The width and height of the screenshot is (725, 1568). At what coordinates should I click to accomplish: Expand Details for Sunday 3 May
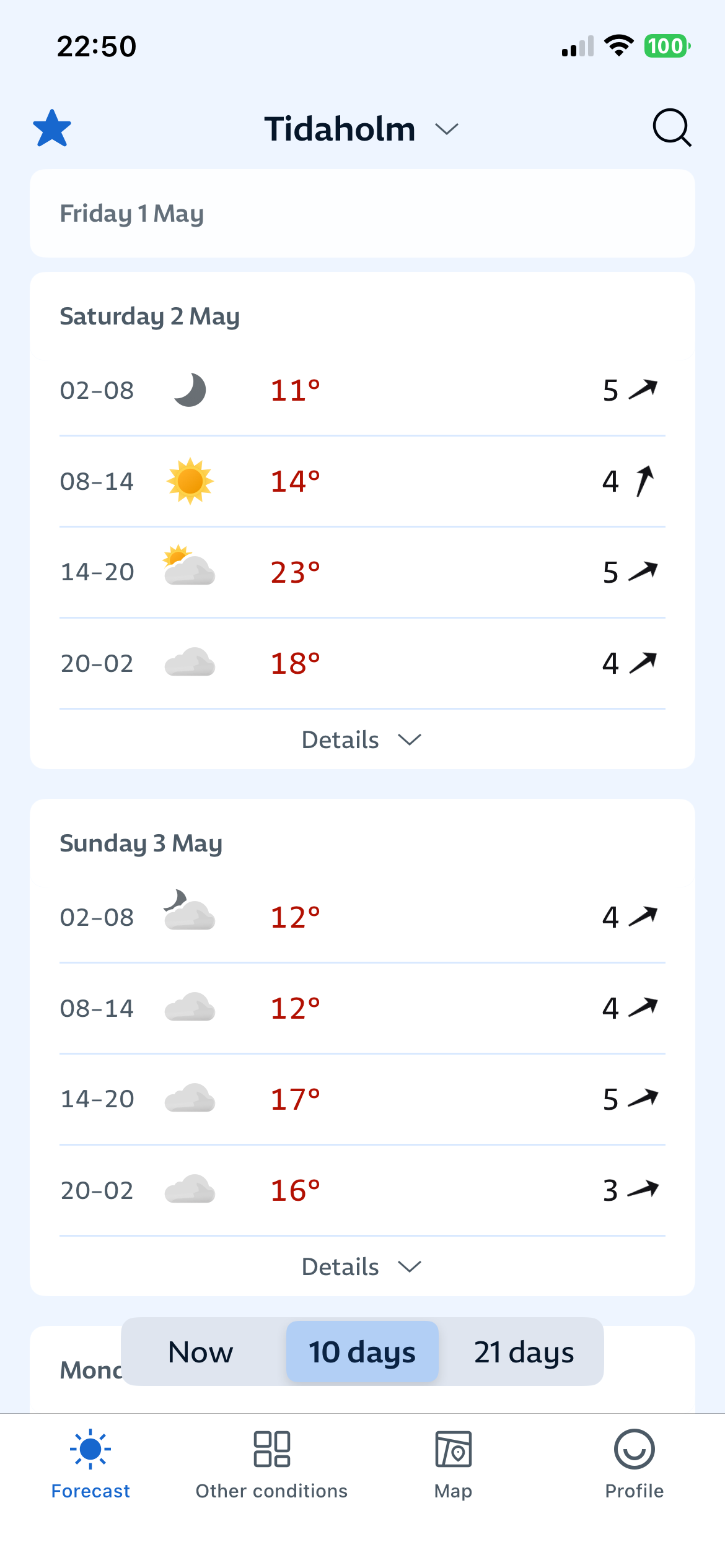(x=361, y=1267)
